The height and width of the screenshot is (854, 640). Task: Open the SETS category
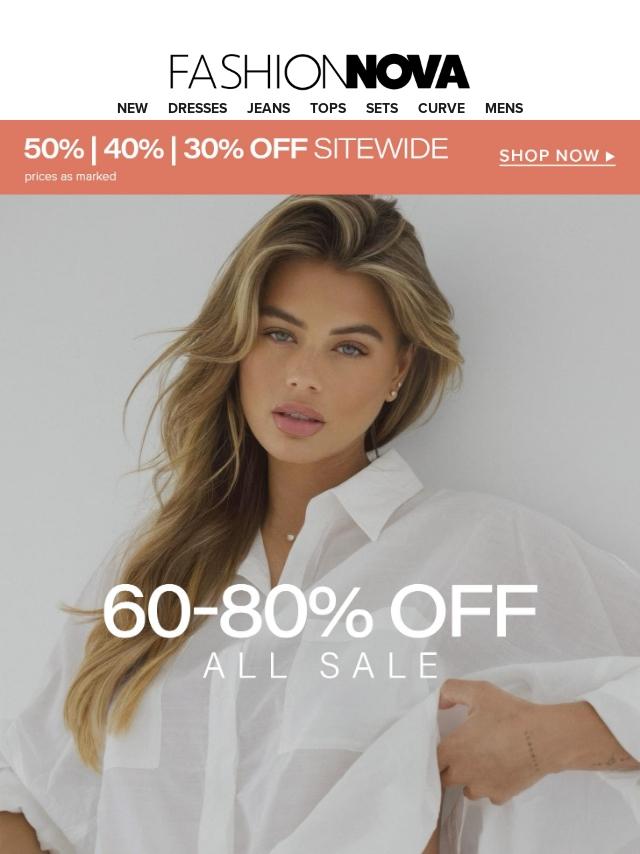pyautogui.click(x=382, y=108)
